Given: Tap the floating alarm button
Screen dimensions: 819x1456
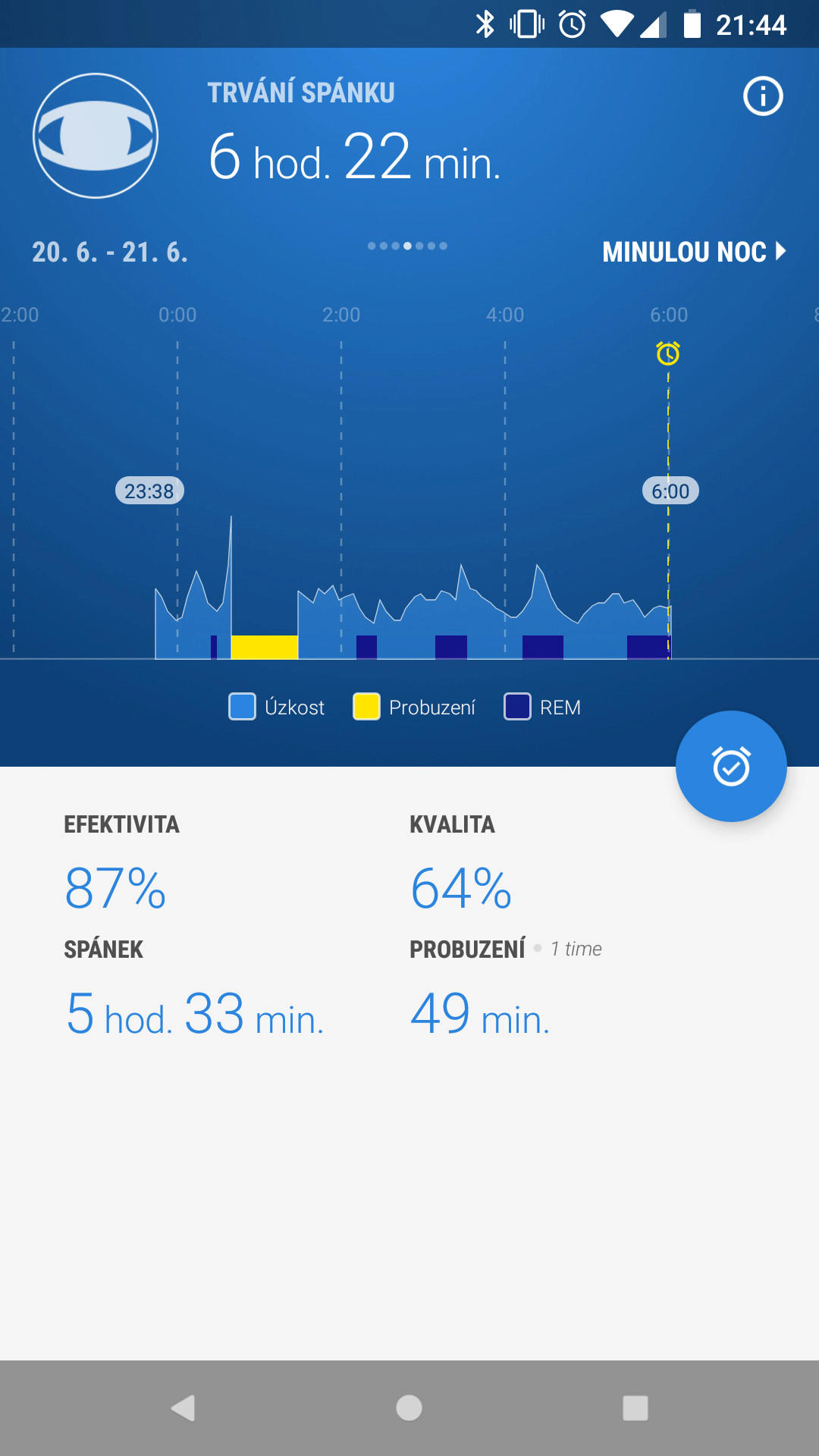Looking at the screenshot, I should click(731, 766).
